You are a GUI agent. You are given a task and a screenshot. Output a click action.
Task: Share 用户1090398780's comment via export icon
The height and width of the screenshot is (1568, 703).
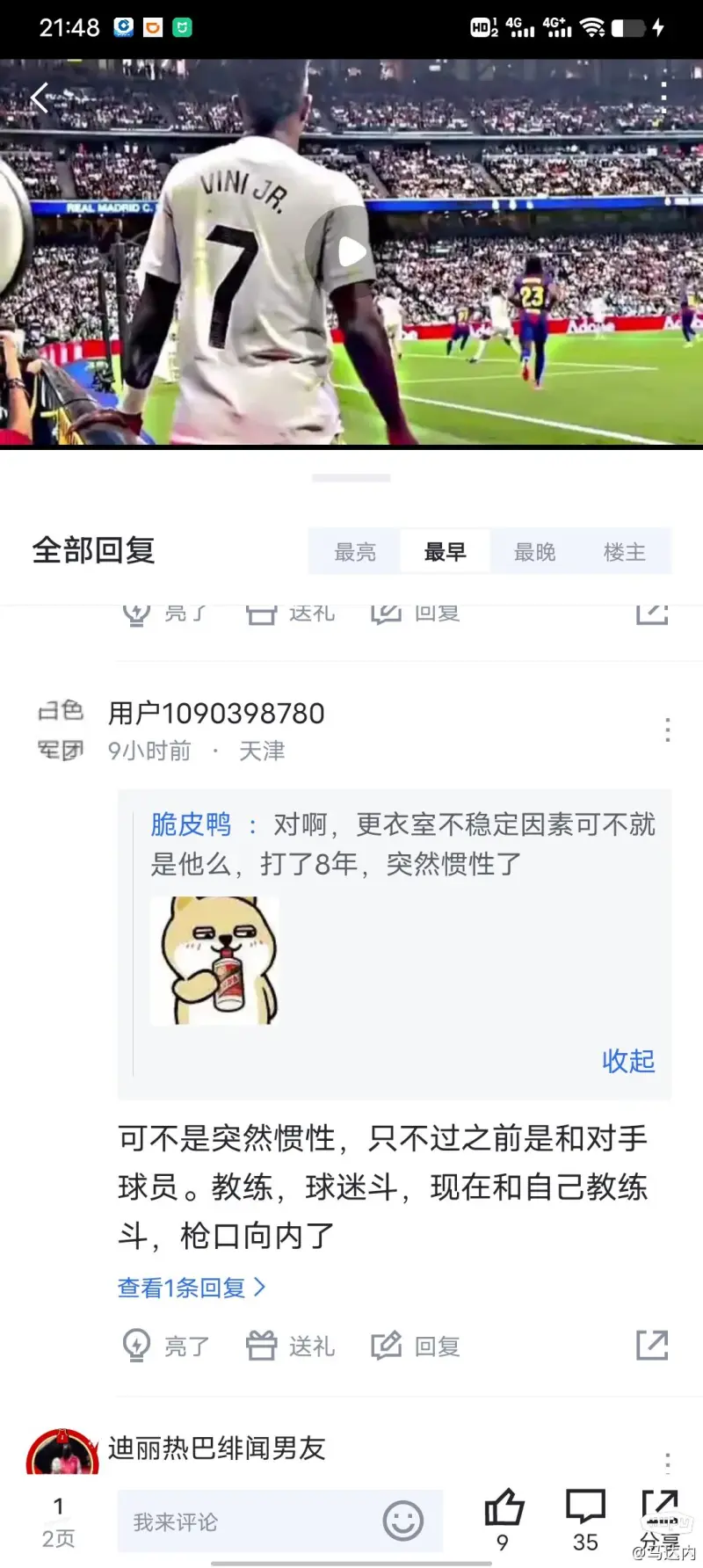651,1346
